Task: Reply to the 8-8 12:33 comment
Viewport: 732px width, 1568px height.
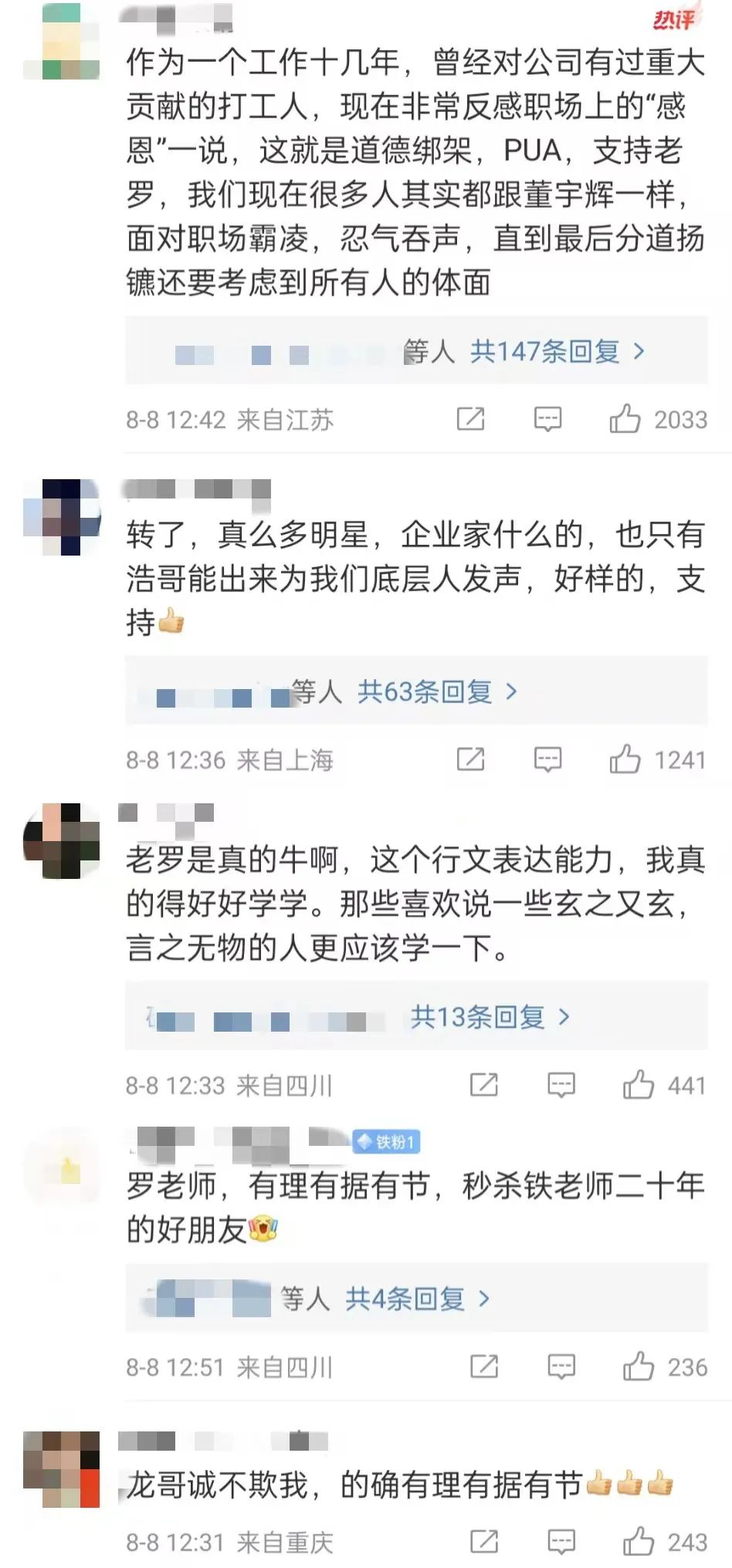Action: click(x=561, y=1085)
